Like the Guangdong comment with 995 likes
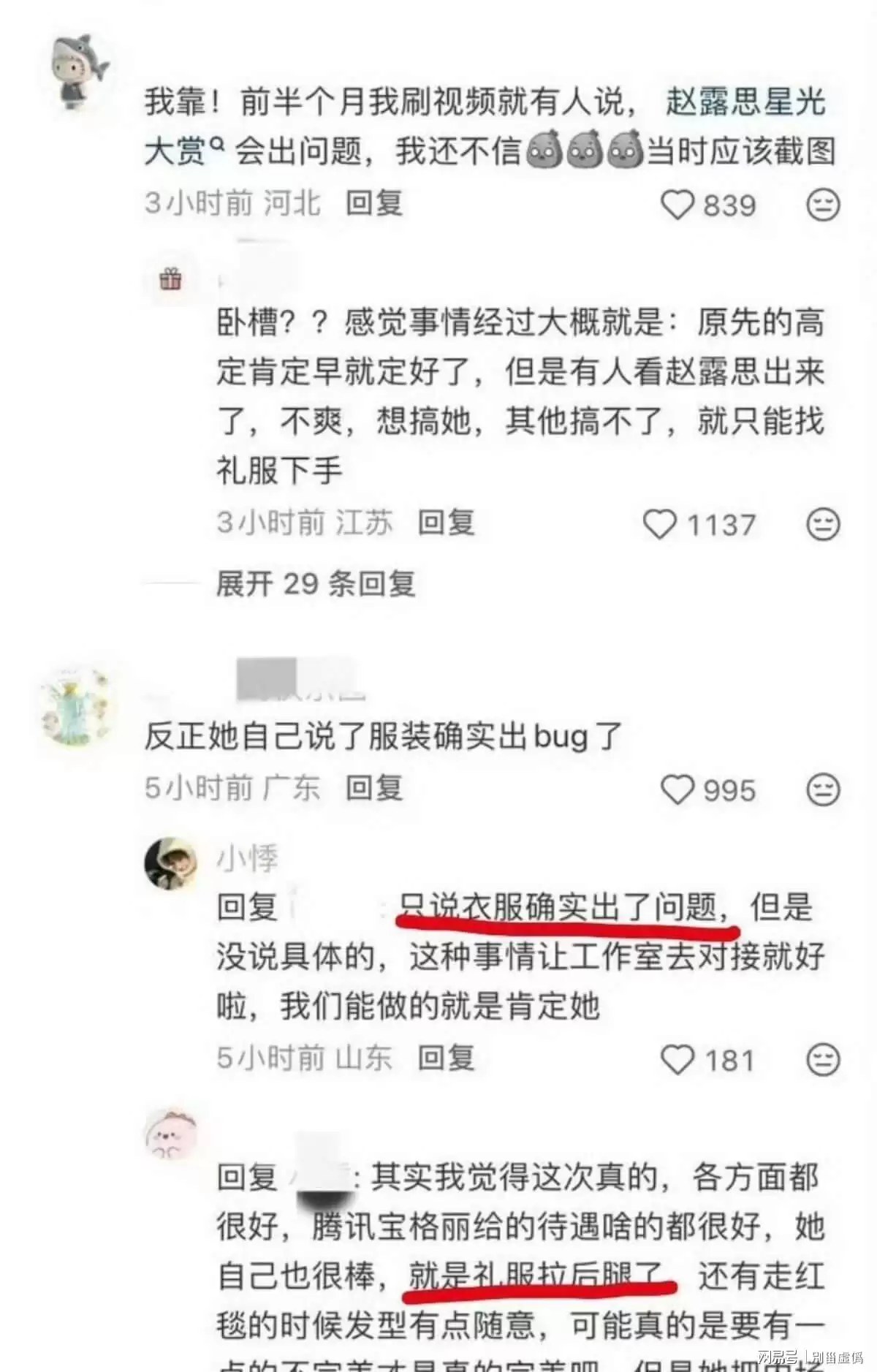The height and width of the screenshot is (1372, 877). coord(677,790)
